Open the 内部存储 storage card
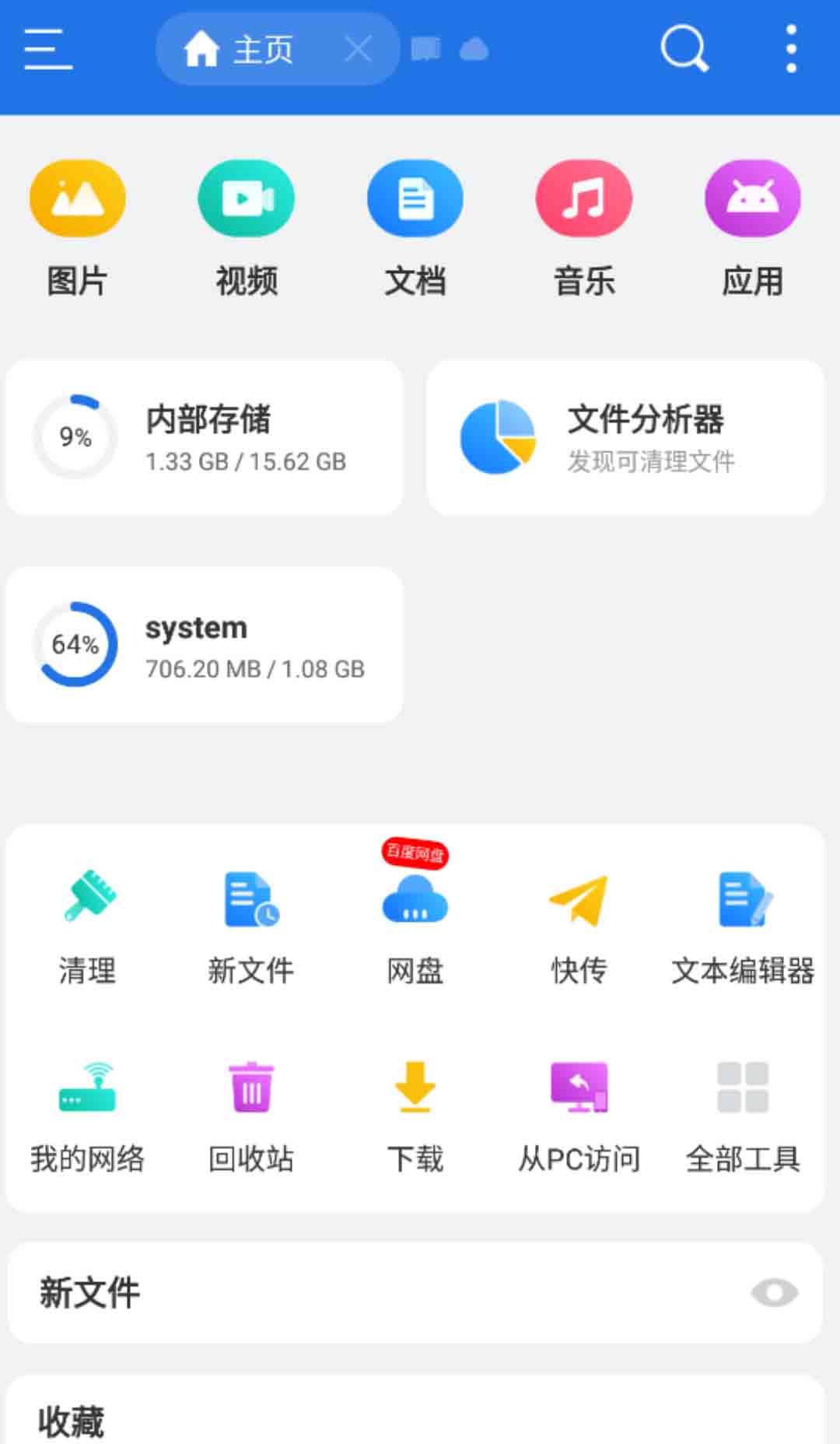 click(205, 437)
